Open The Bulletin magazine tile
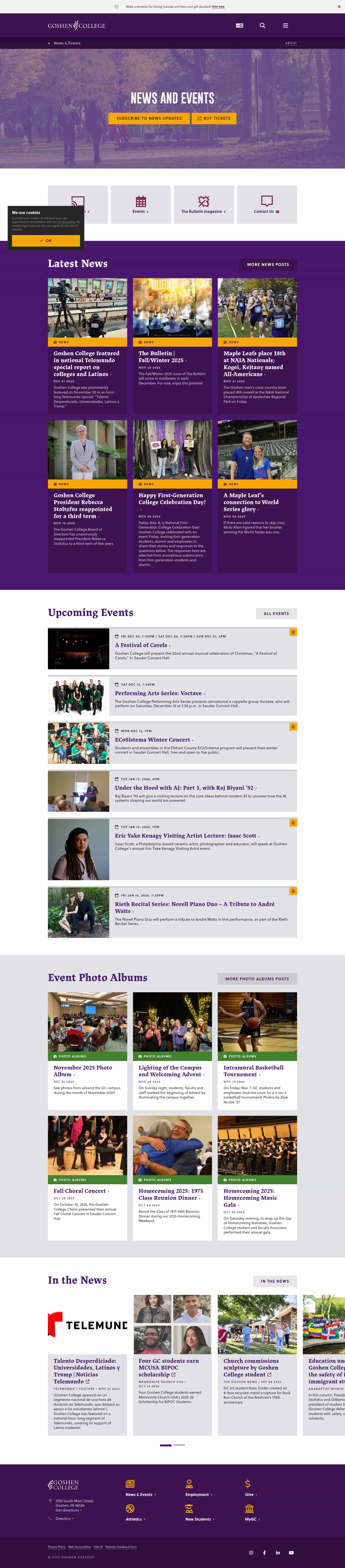The image size is (345, 1568). point(204,204)
